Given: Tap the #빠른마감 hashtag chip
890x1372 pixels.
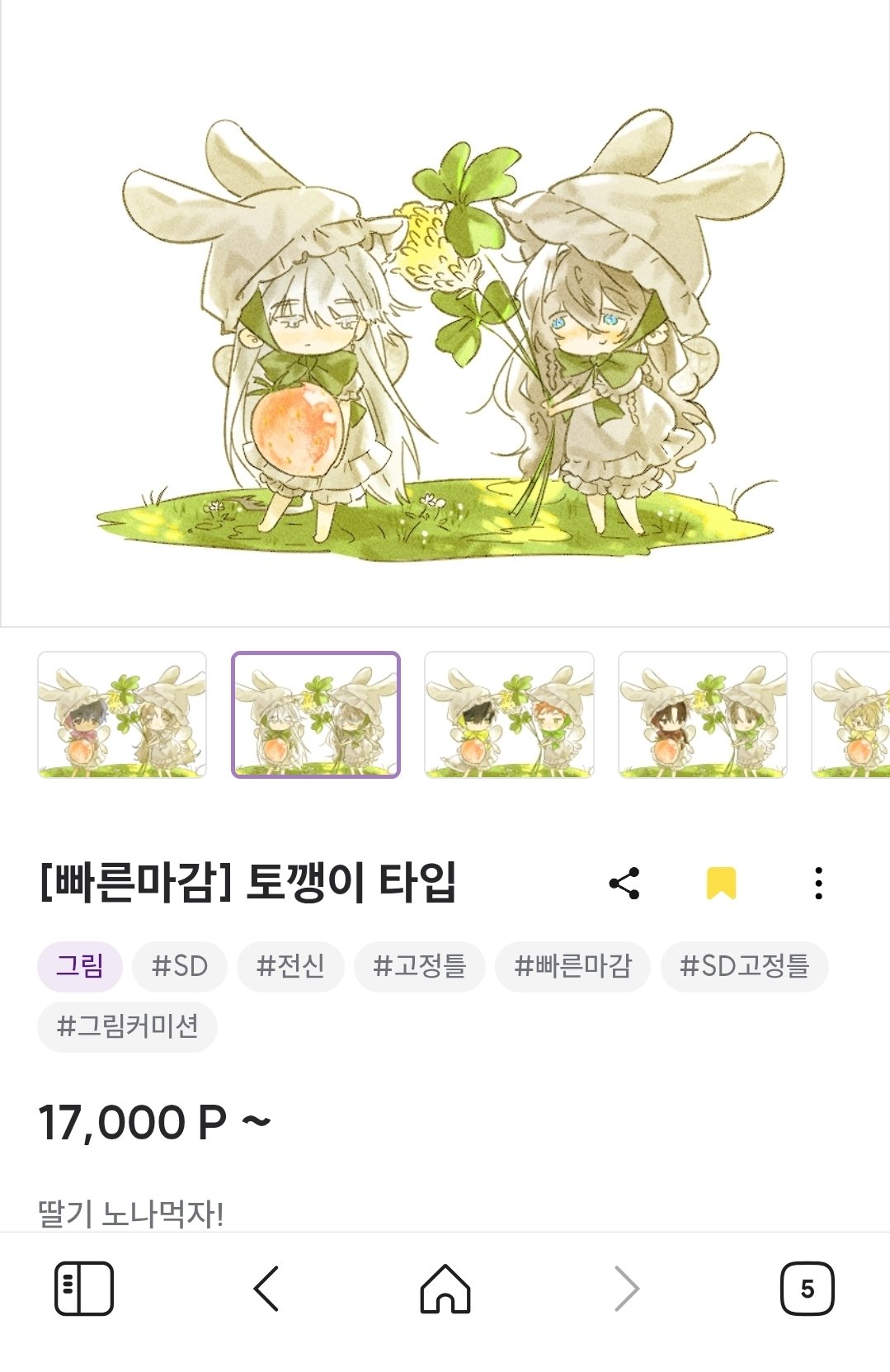Looking at the screenshot, I should point(572,966).
